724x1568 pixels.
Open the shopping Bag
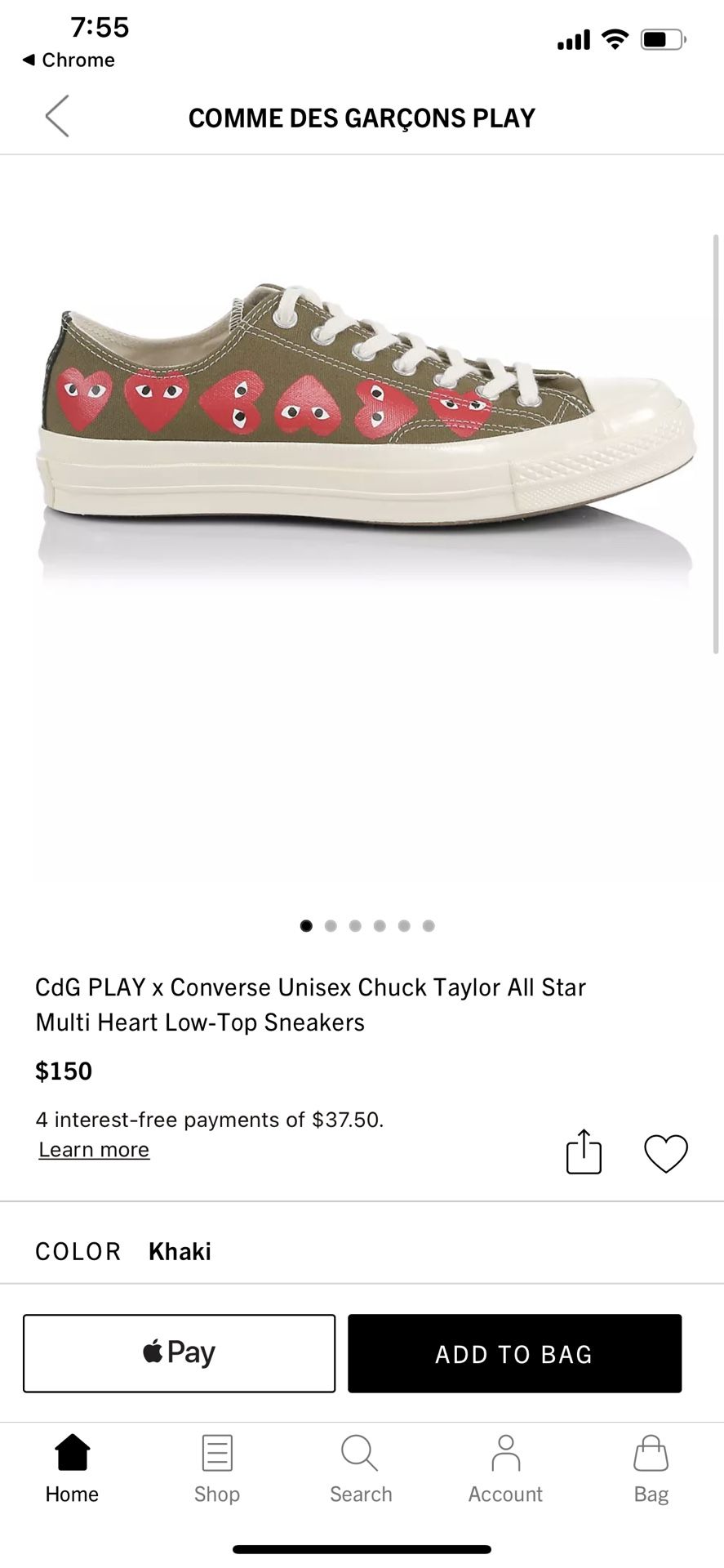[x=651, y=1466]
